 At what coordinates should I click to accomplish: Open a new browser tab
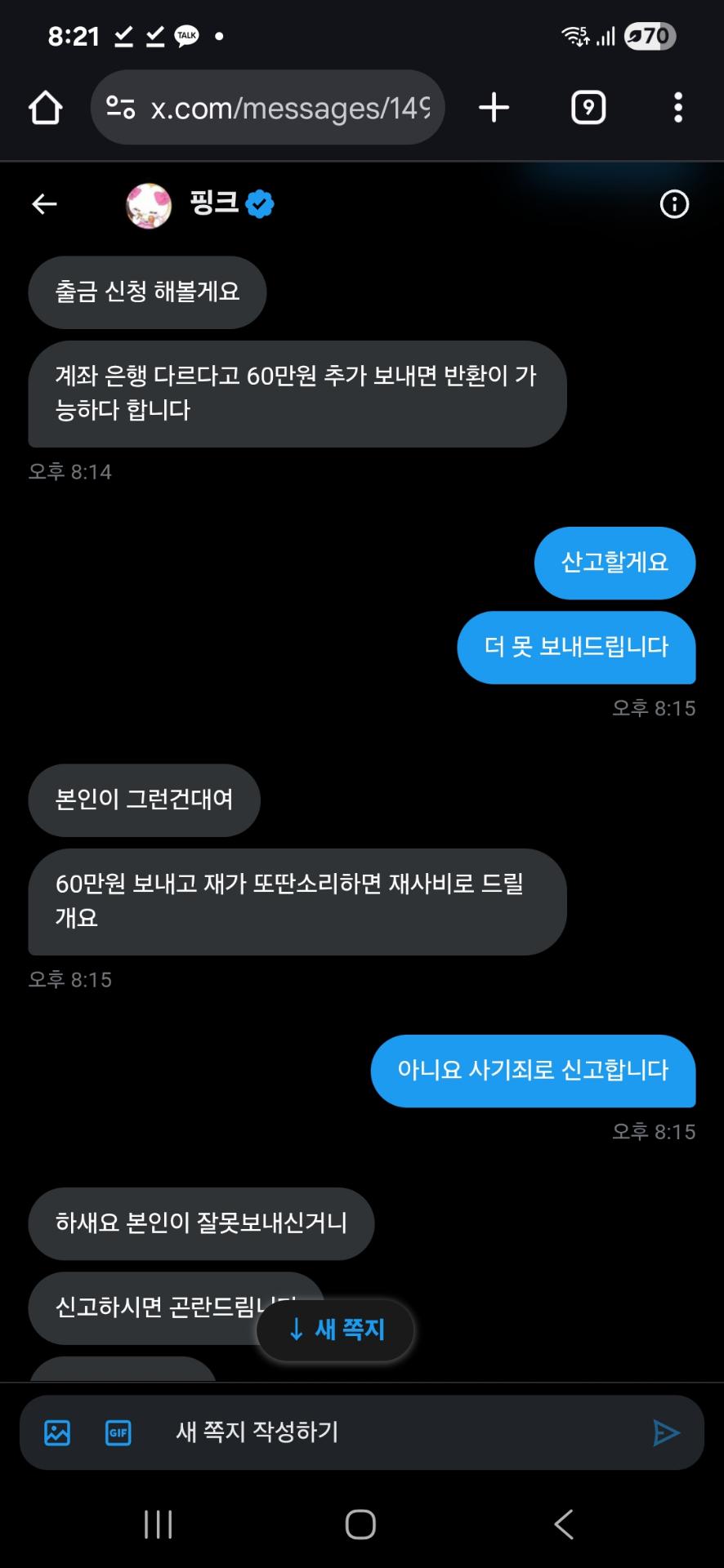[x=494, y=108]
